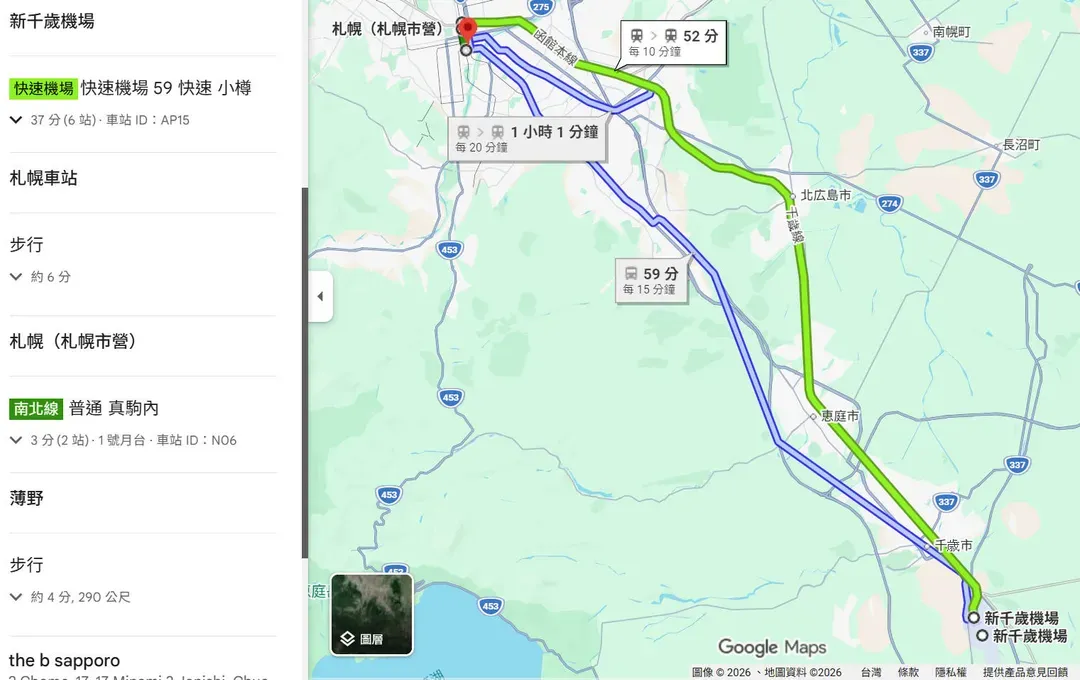Open 提供產品意見回饋 feedback link
Screen dimensions: 1080x680
click(x=1024, y=672)
